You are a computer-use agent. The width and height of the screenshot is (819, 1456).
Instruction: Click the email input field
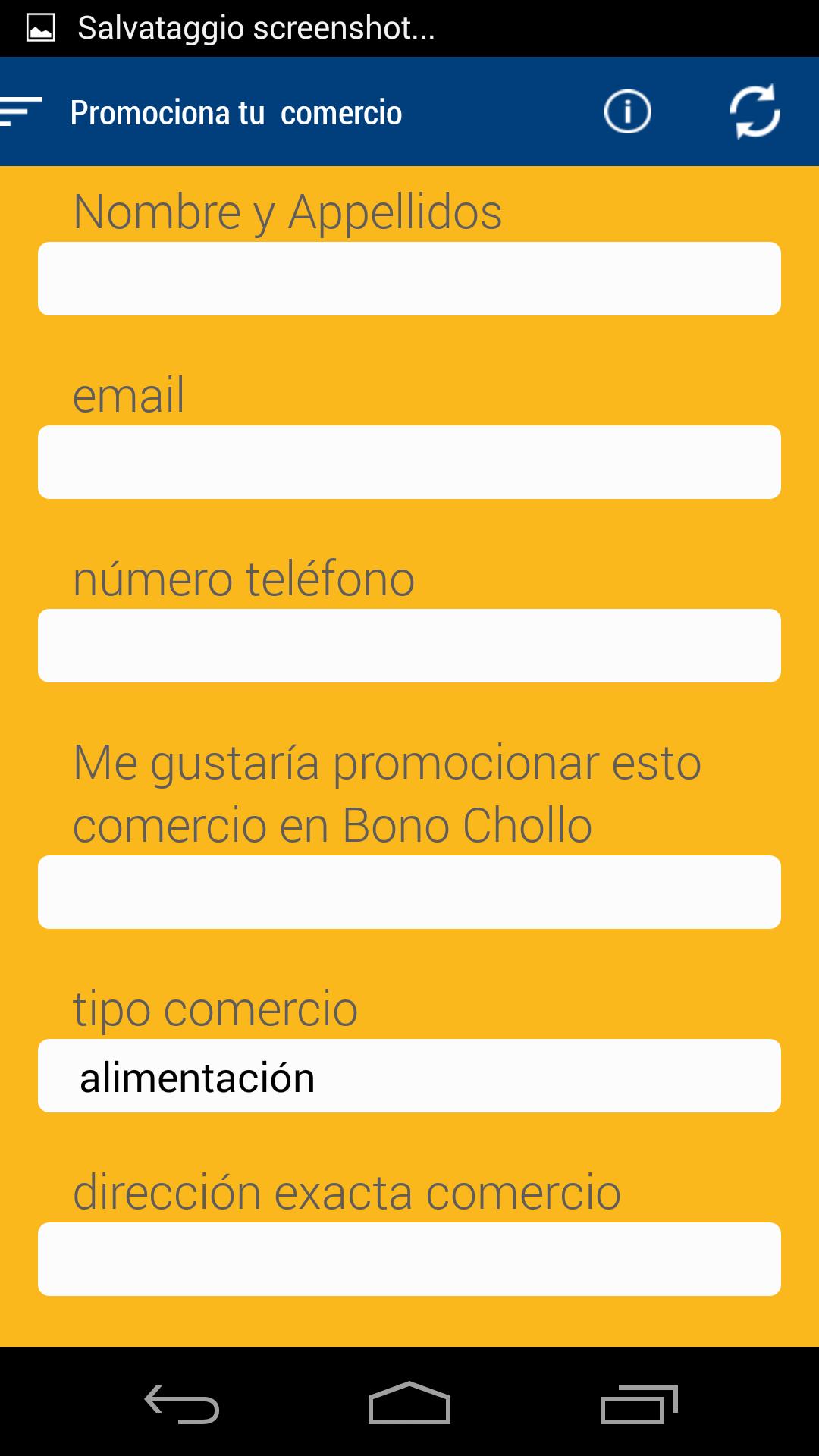(x=409, y=462)
